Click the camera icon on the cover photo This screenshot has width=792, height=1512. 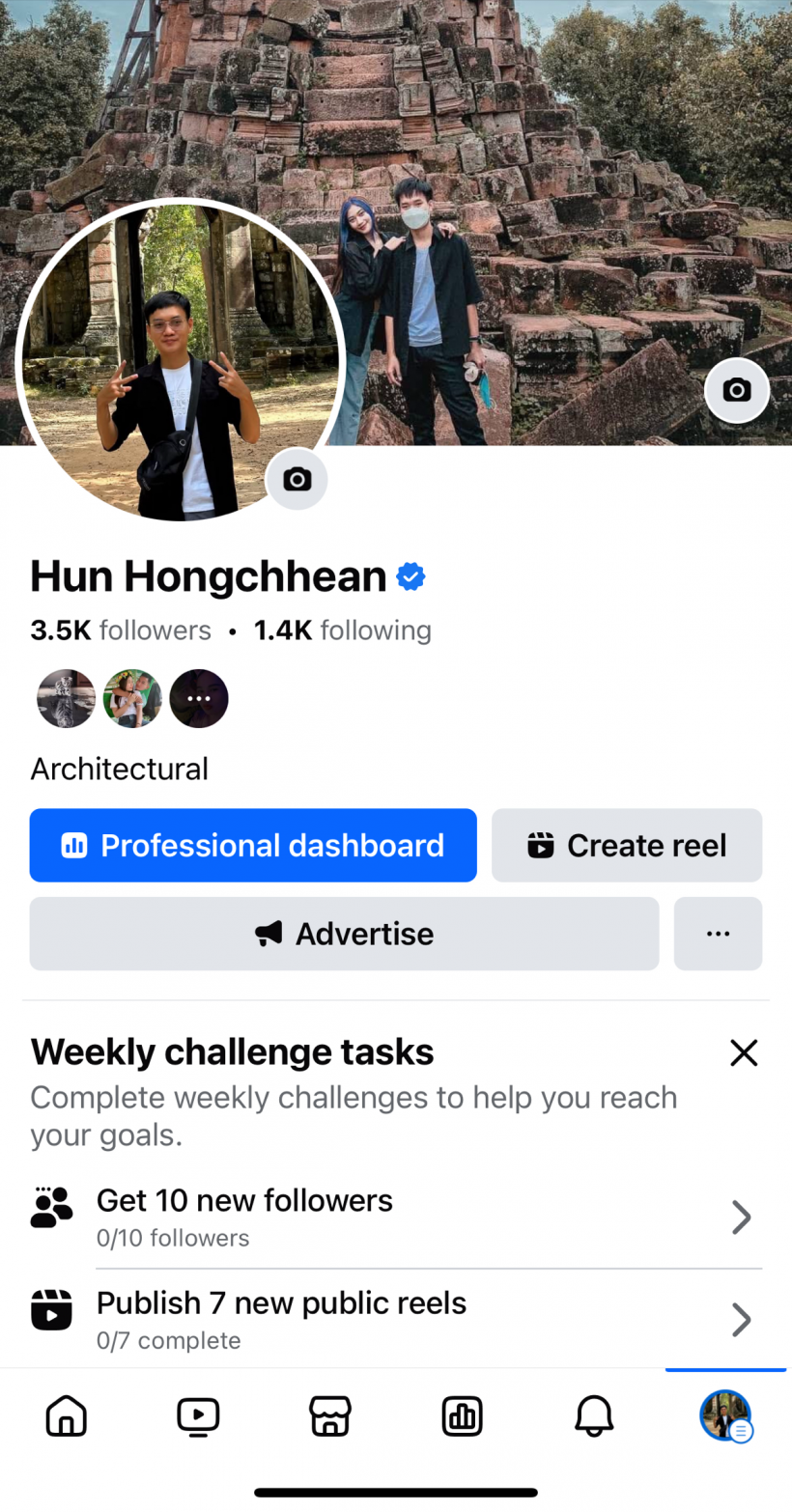(x=736, y=390)
